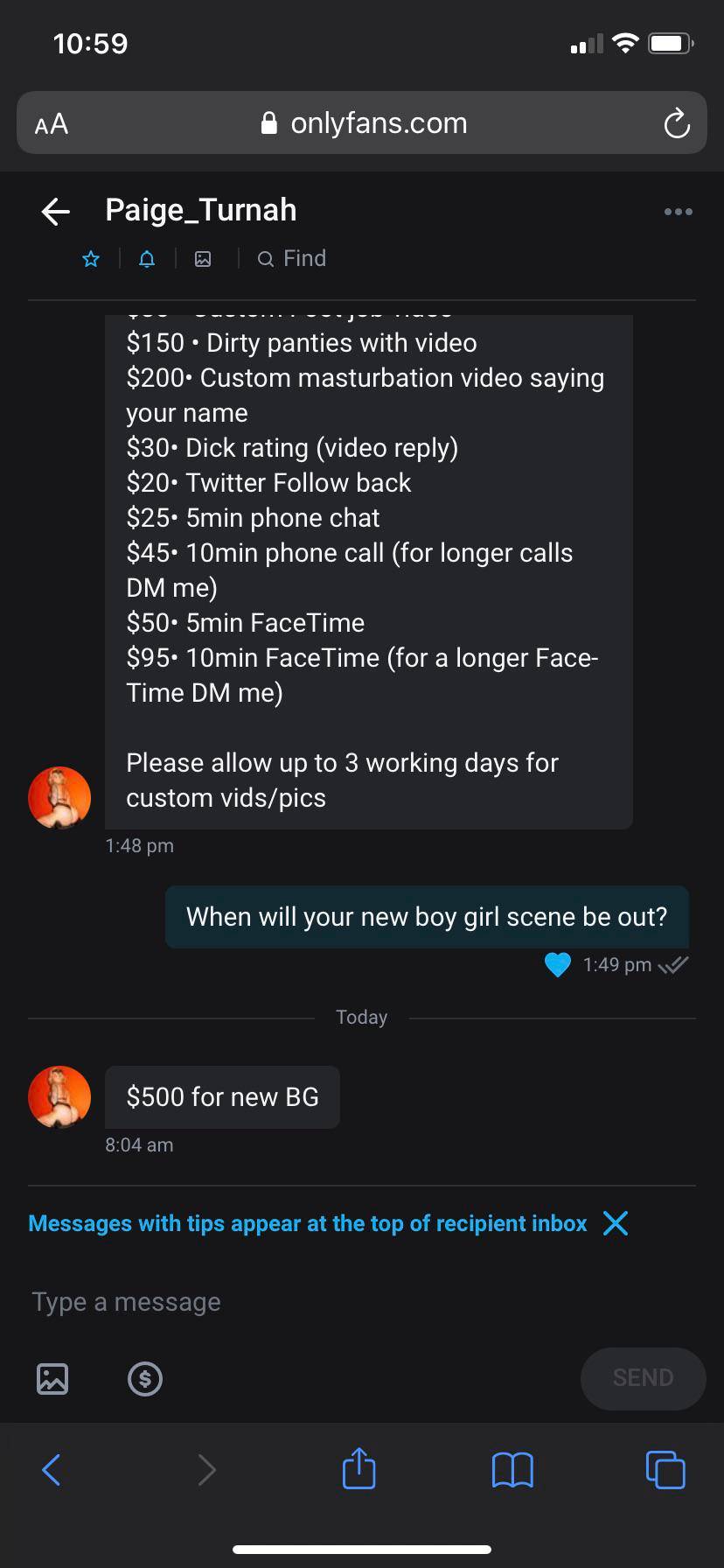Viewport: 724px width, 1568px height.
Task: Open Safari bookmarks
Action: coord(512,1469)
